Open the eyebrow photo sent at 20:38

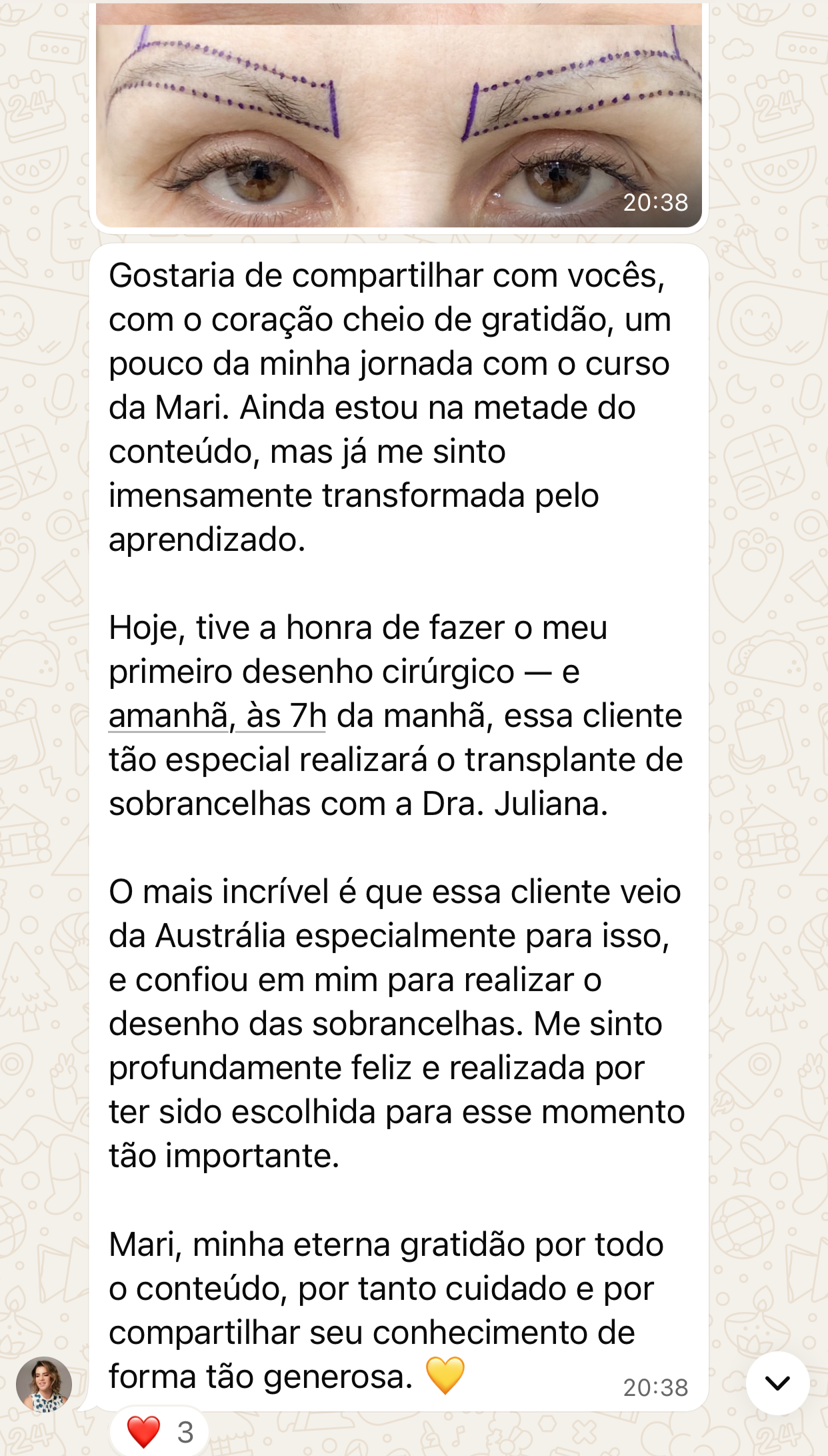[x=399, y=115]
